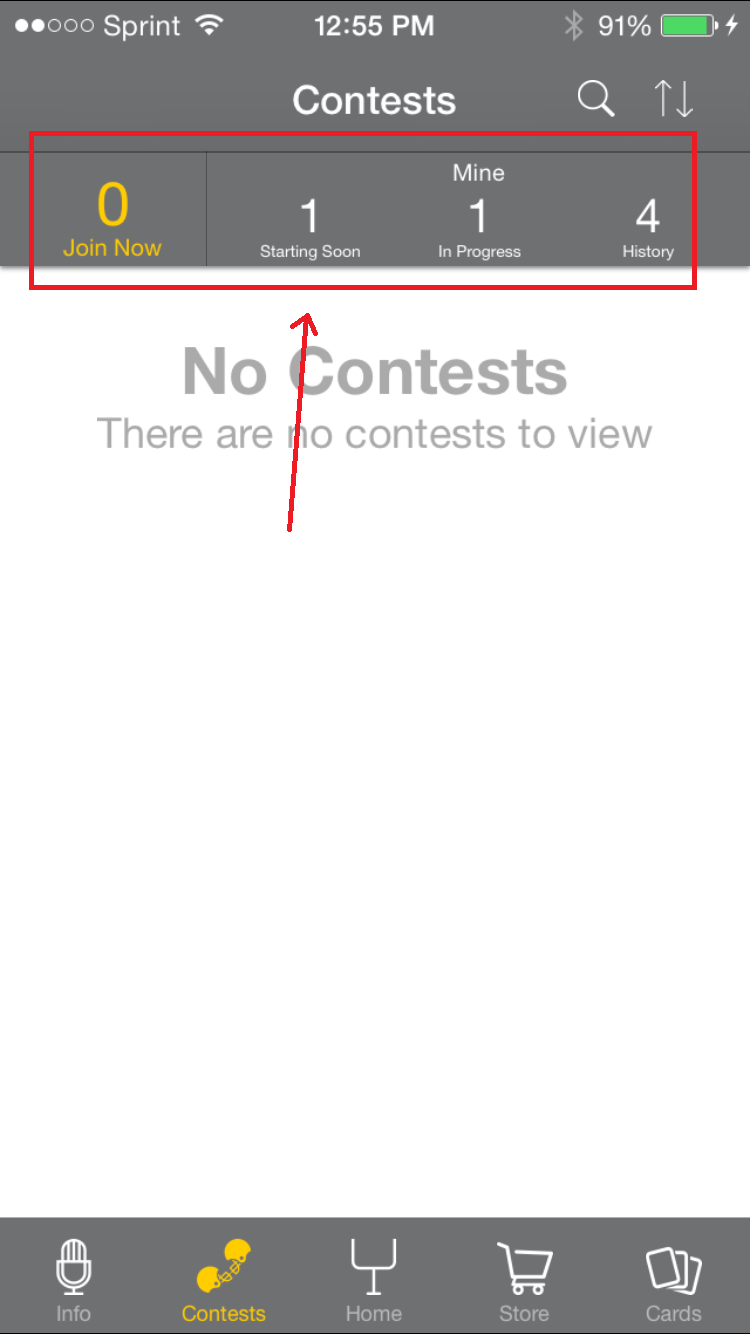Open the contest search magnifier
Viewport: 750px width, 1334px height.
pos(595,99)
